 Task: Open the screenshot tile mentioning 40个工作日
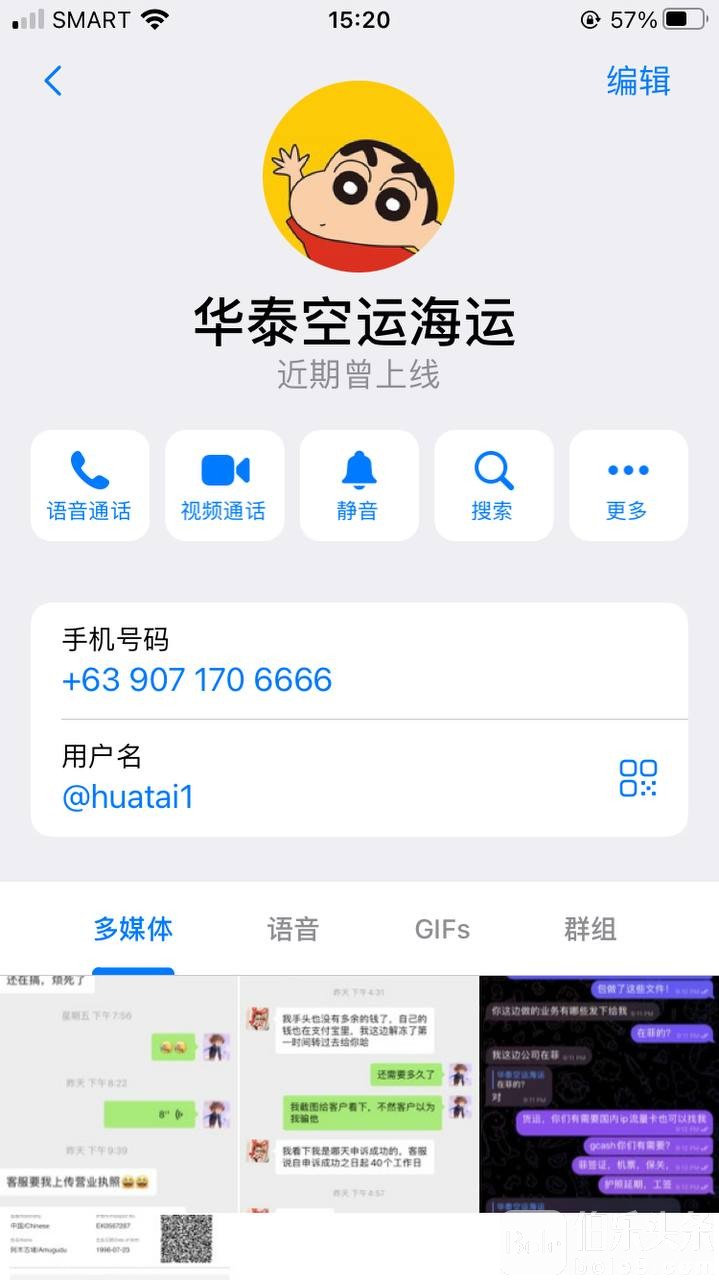pos(358,1094)
